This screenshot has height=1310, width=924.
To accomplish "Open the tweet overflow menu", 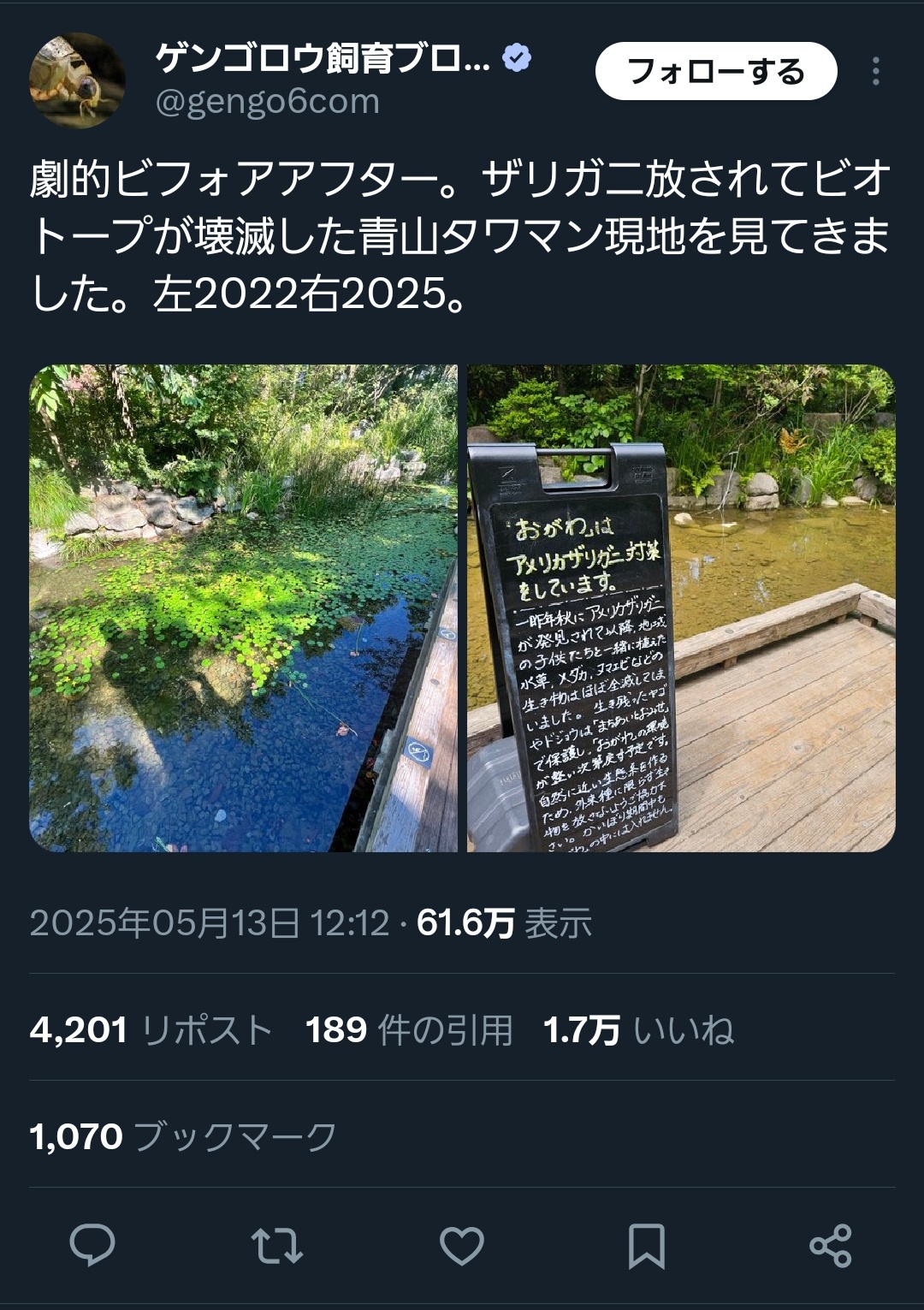I will tap(875, 72).
